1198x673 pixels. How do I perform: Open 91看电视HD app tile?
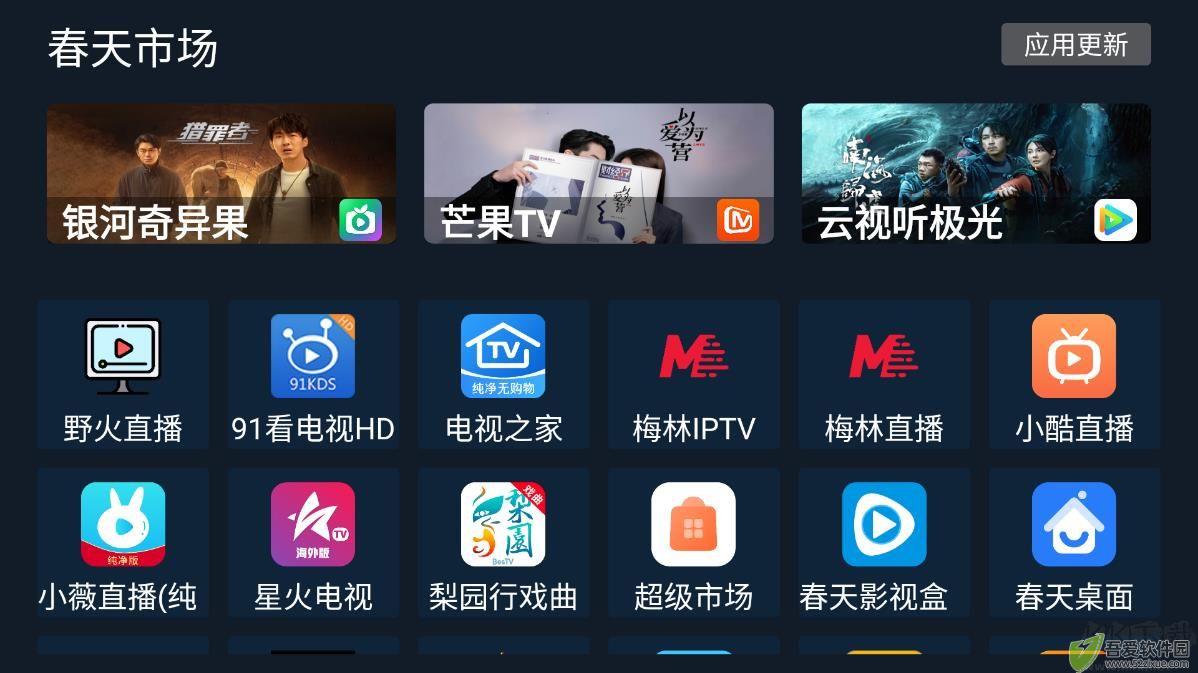tap(313, 375)
